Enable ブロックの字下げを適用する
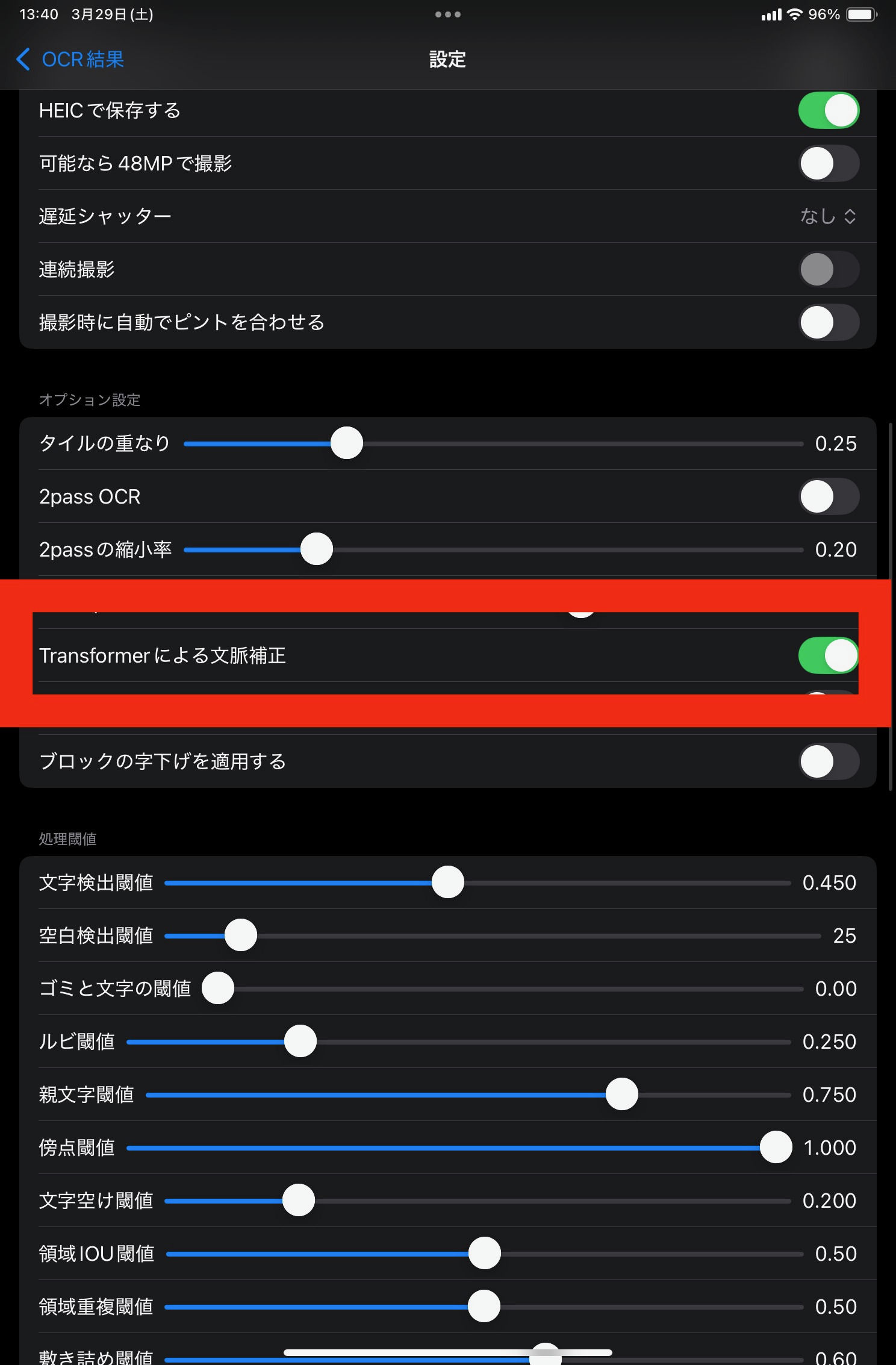Screen dimensions: 896x1365 pyautogui.click(x=828, y=761)
